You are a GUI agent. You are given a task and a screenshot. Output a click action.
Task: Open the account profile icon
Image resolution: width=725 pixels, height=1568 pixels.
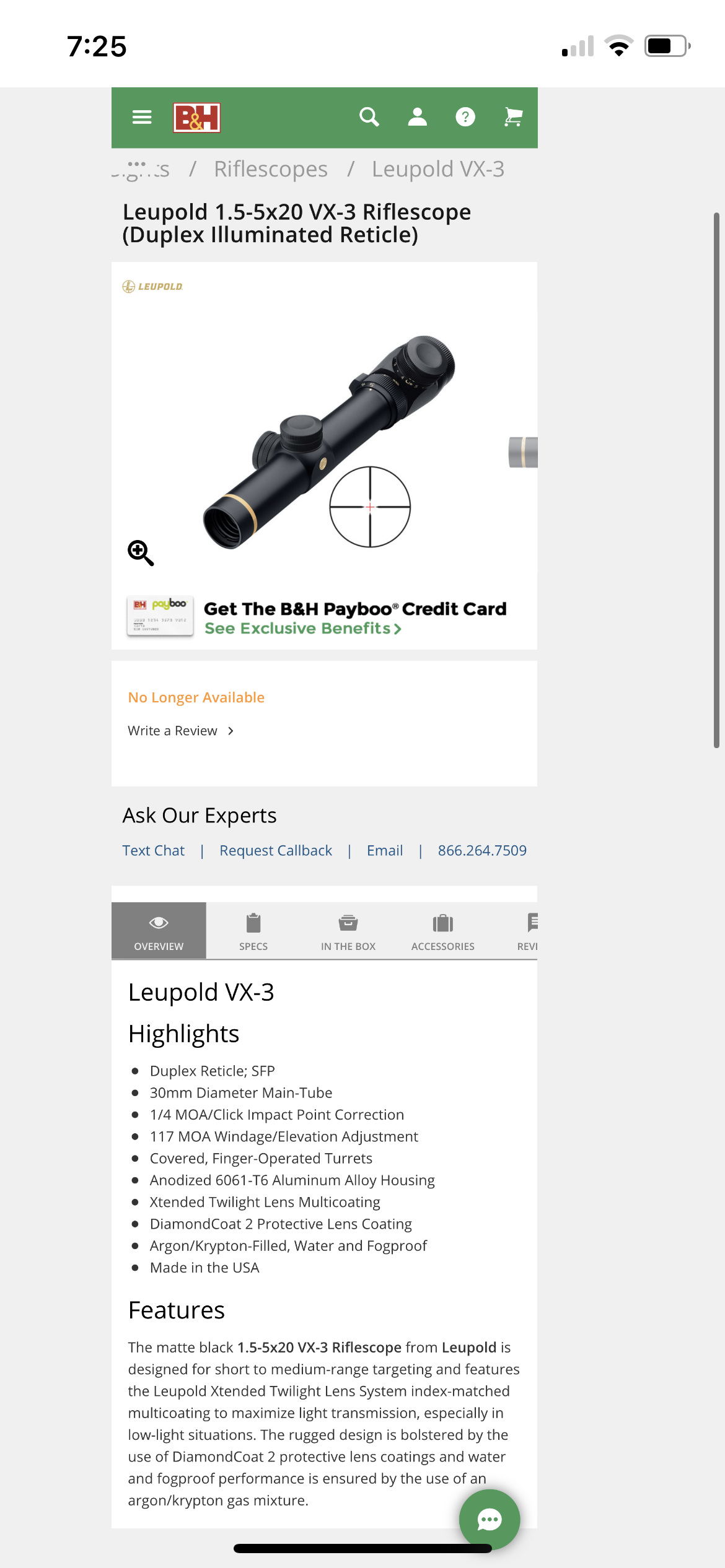(417, 117)
